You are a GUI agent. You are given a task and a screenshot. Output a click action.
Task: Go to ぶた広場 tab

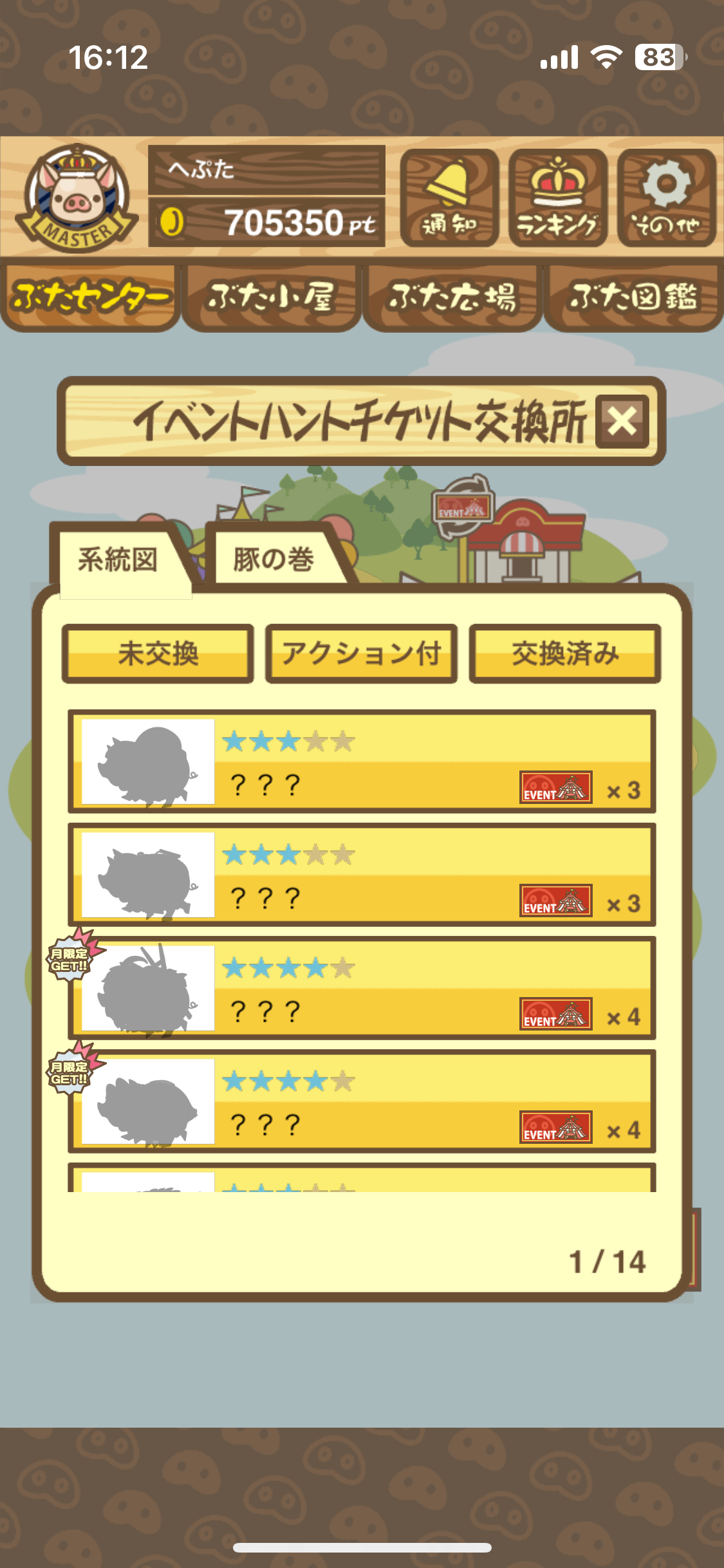[x=452, y=297]
